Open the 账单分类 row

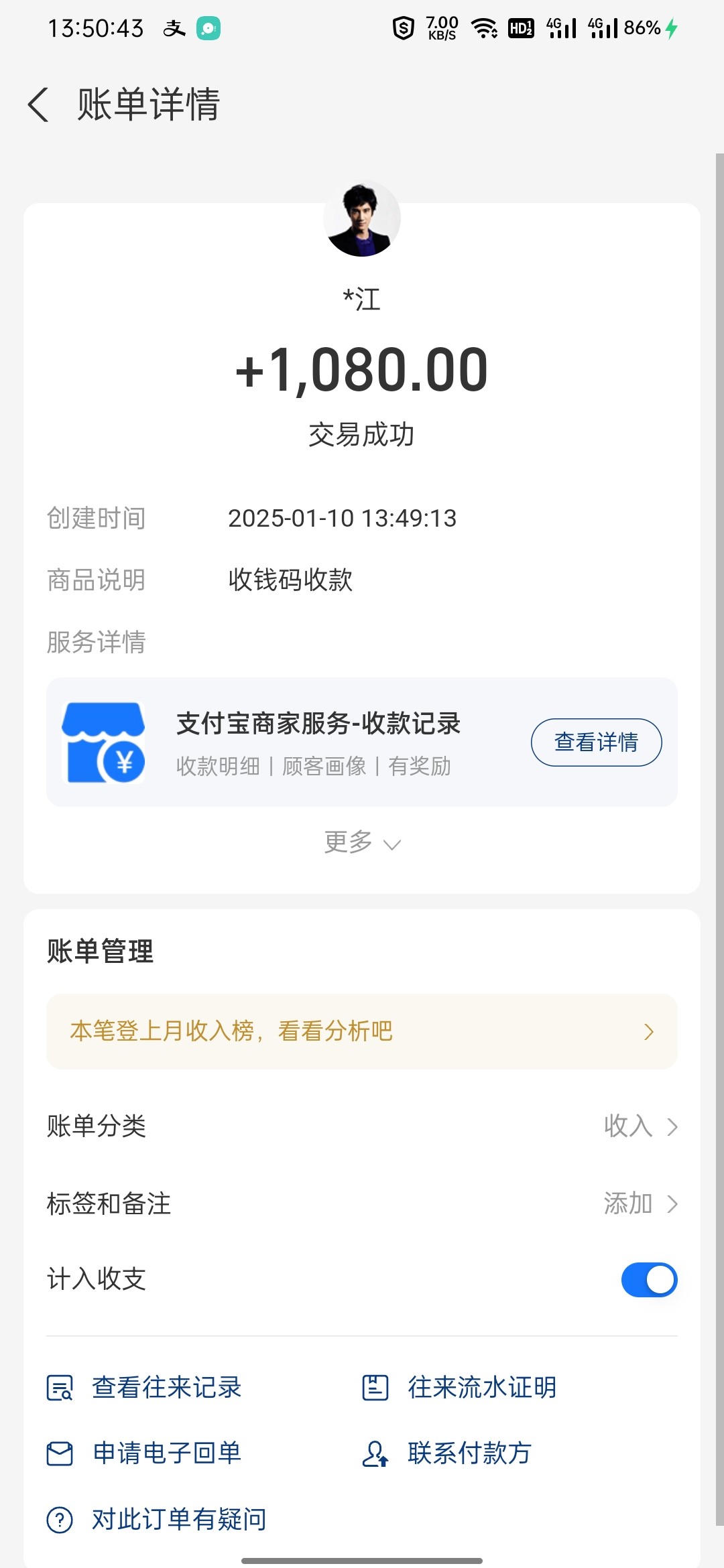[x=362, y=1126]
